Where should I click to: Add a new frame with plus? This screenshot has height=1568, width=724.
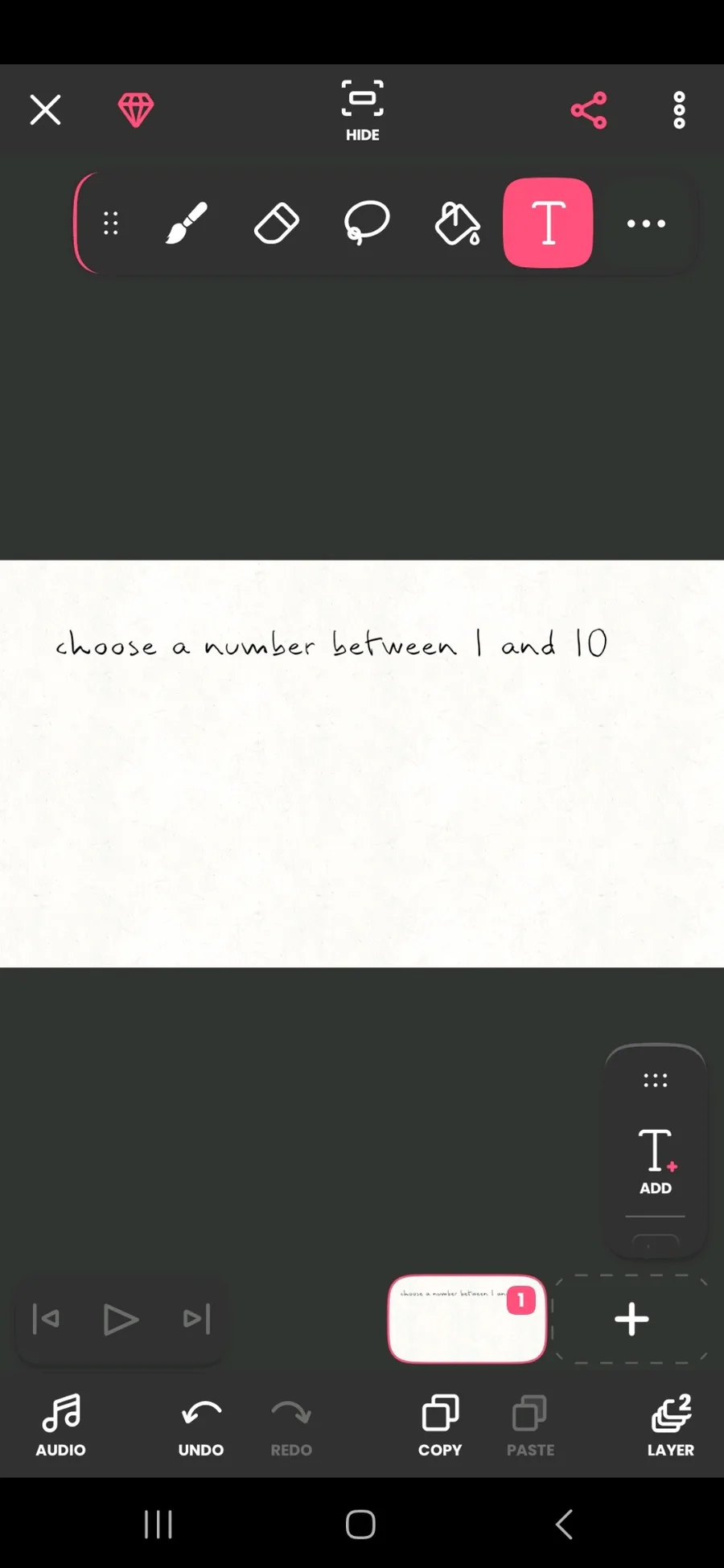click(631, 1320)
